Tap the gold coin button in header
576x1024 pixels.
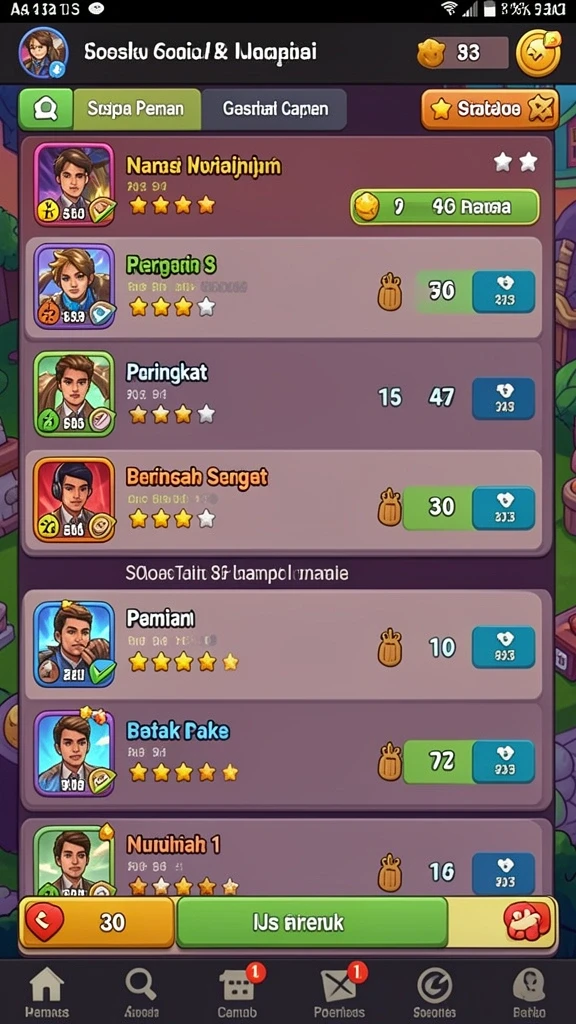pos(538,53)
